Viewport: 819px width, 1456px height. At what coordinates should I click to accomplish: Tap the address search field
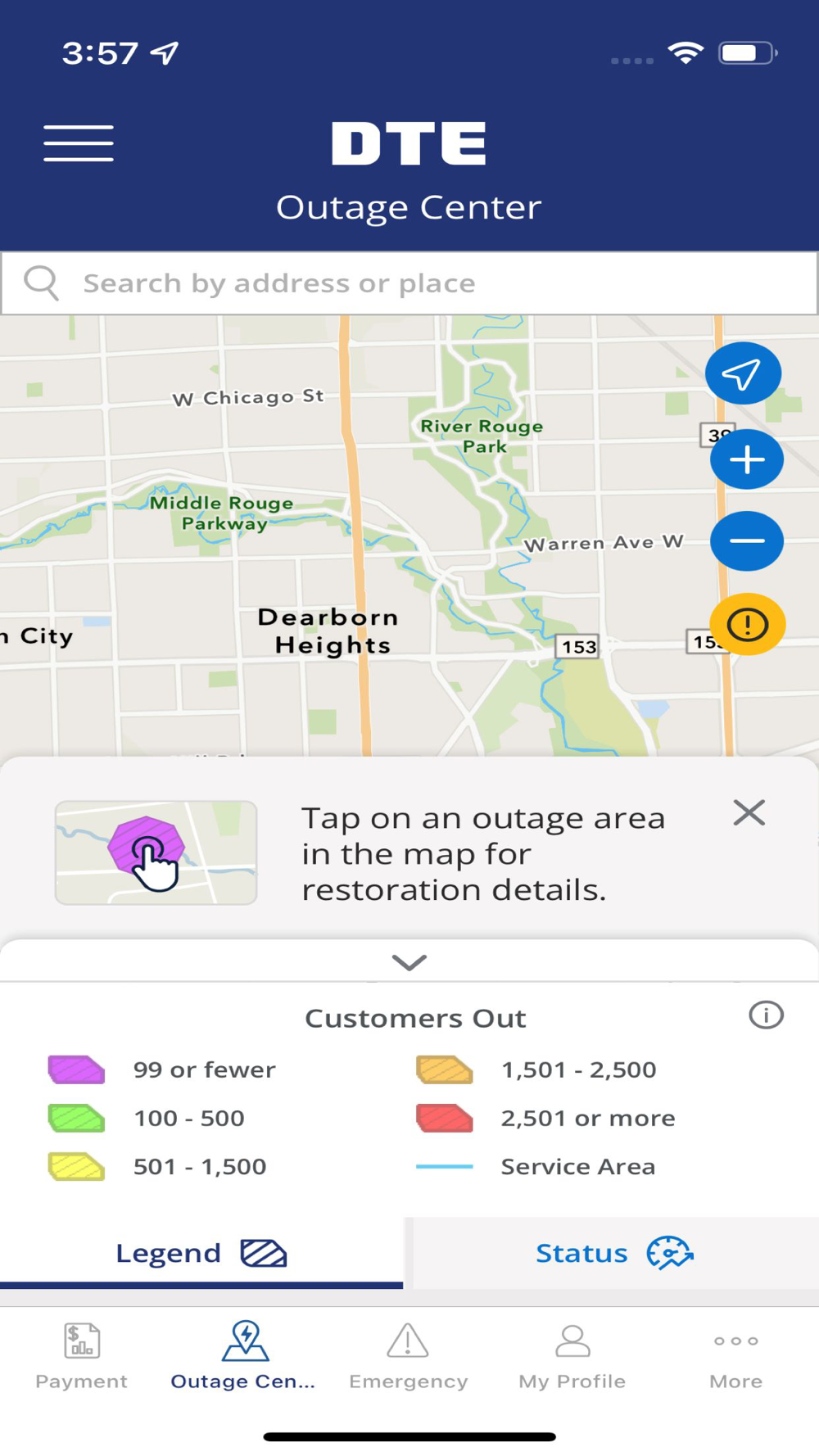pos(409,283)
